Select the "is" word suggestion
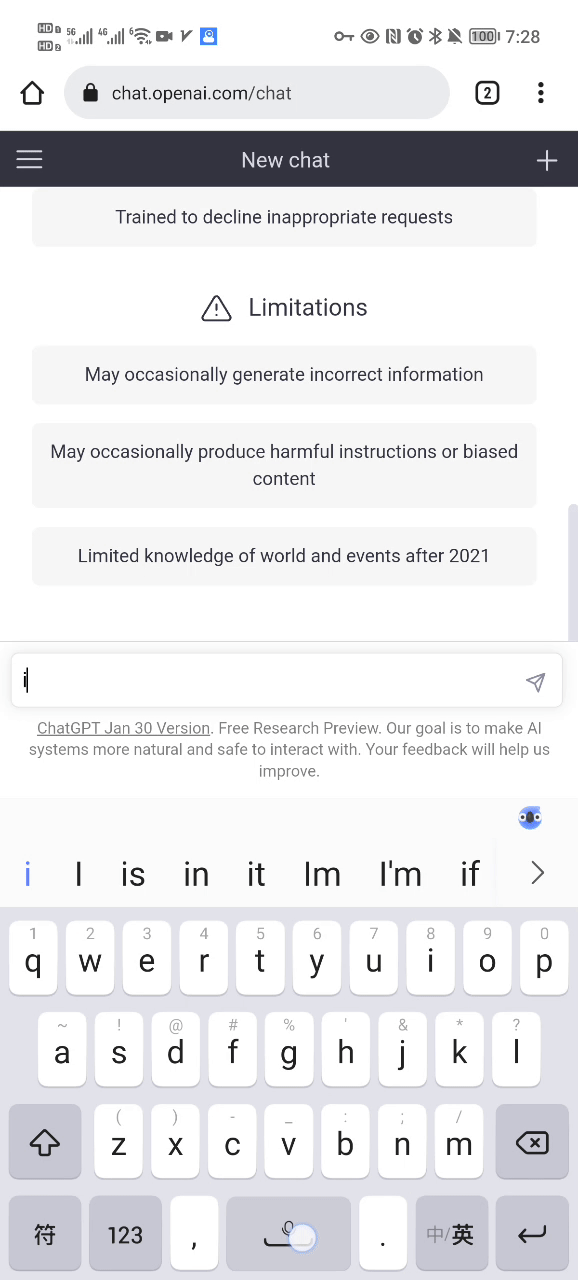This screenshot has height=1280, width=578. tap(133, 874)
